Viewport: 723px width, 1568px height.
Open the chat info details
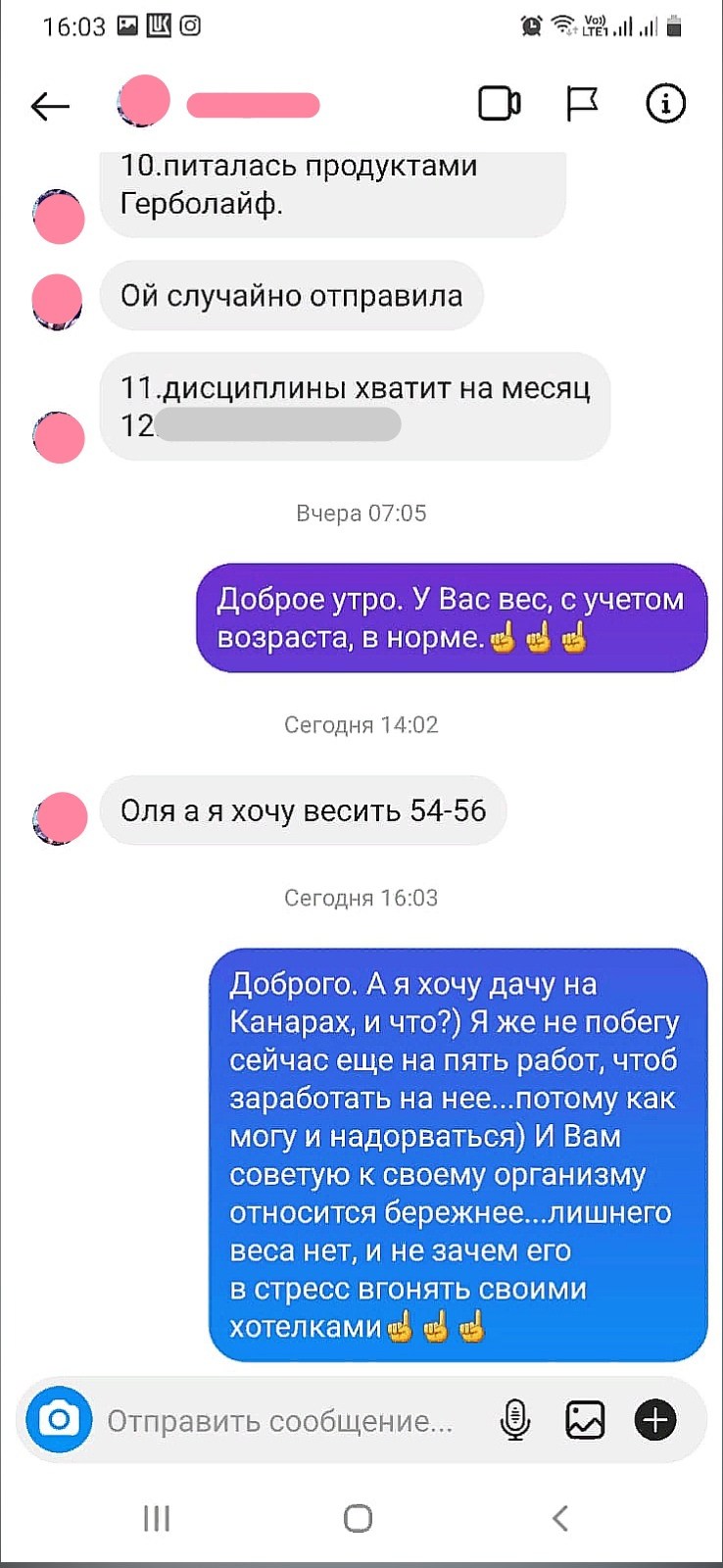[665, 103]
